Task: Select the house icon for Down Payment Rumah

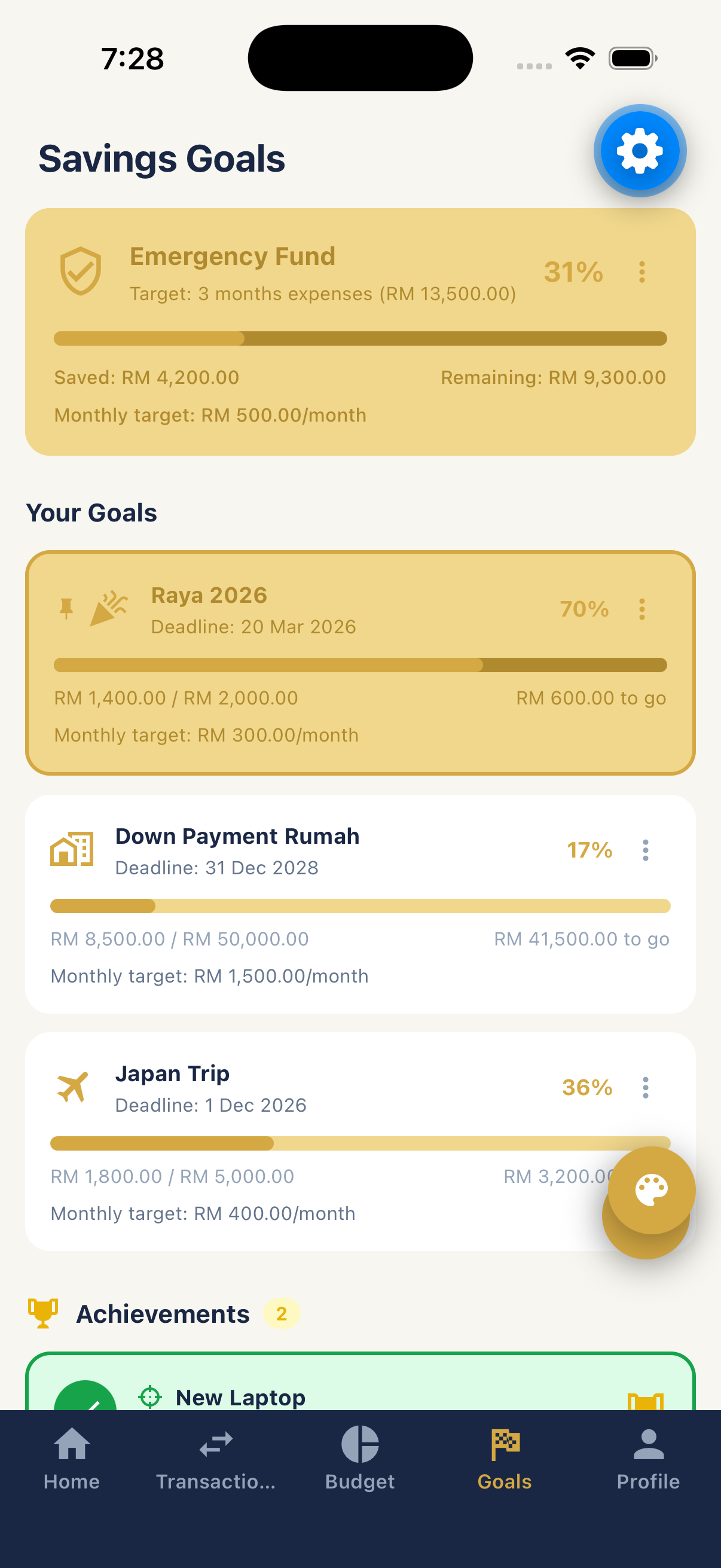Action: tap(71, 850)
